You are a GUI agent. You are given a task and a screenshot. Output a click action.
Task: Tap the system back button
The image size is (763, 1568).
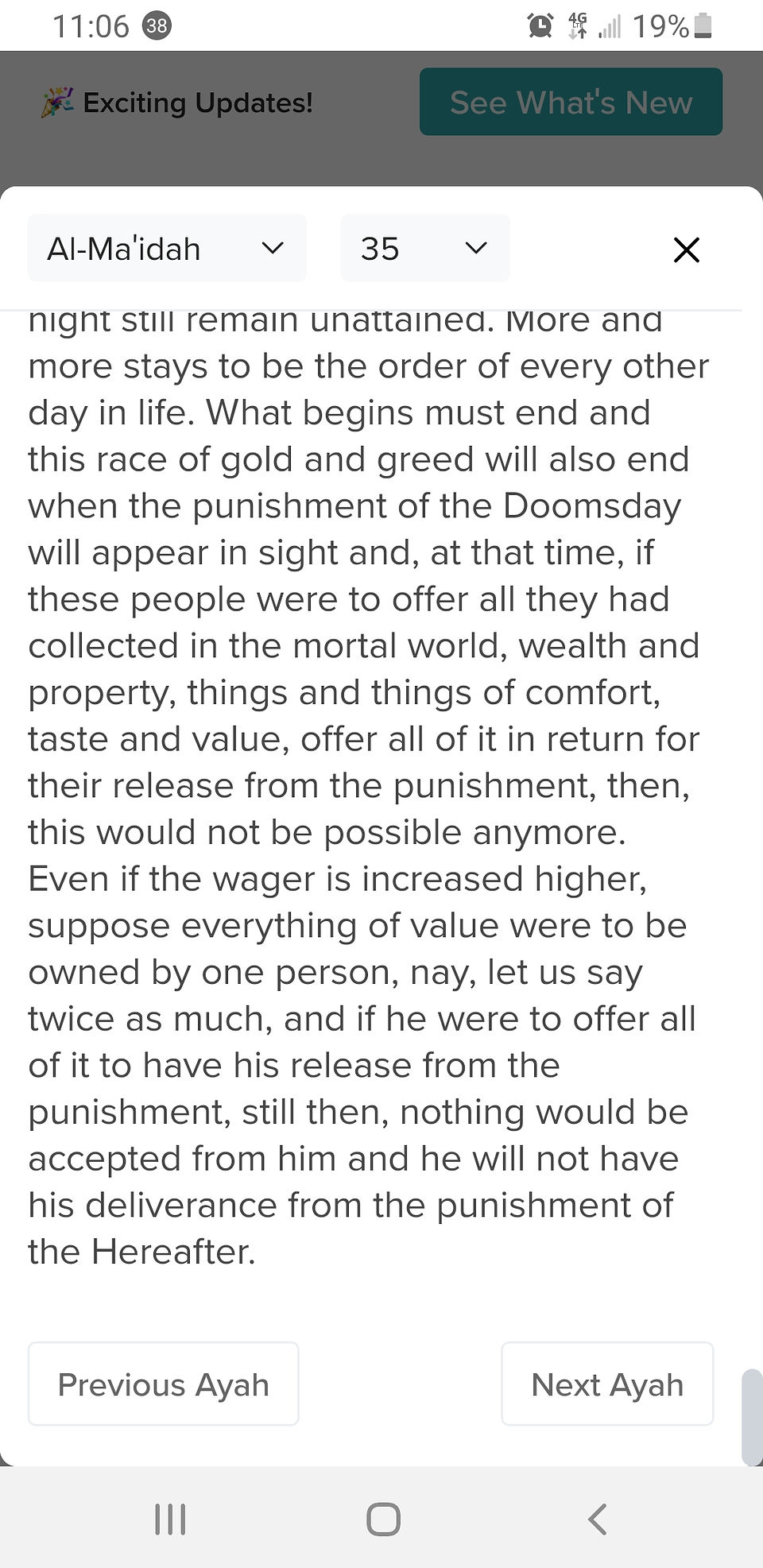tap(597, 1519)
